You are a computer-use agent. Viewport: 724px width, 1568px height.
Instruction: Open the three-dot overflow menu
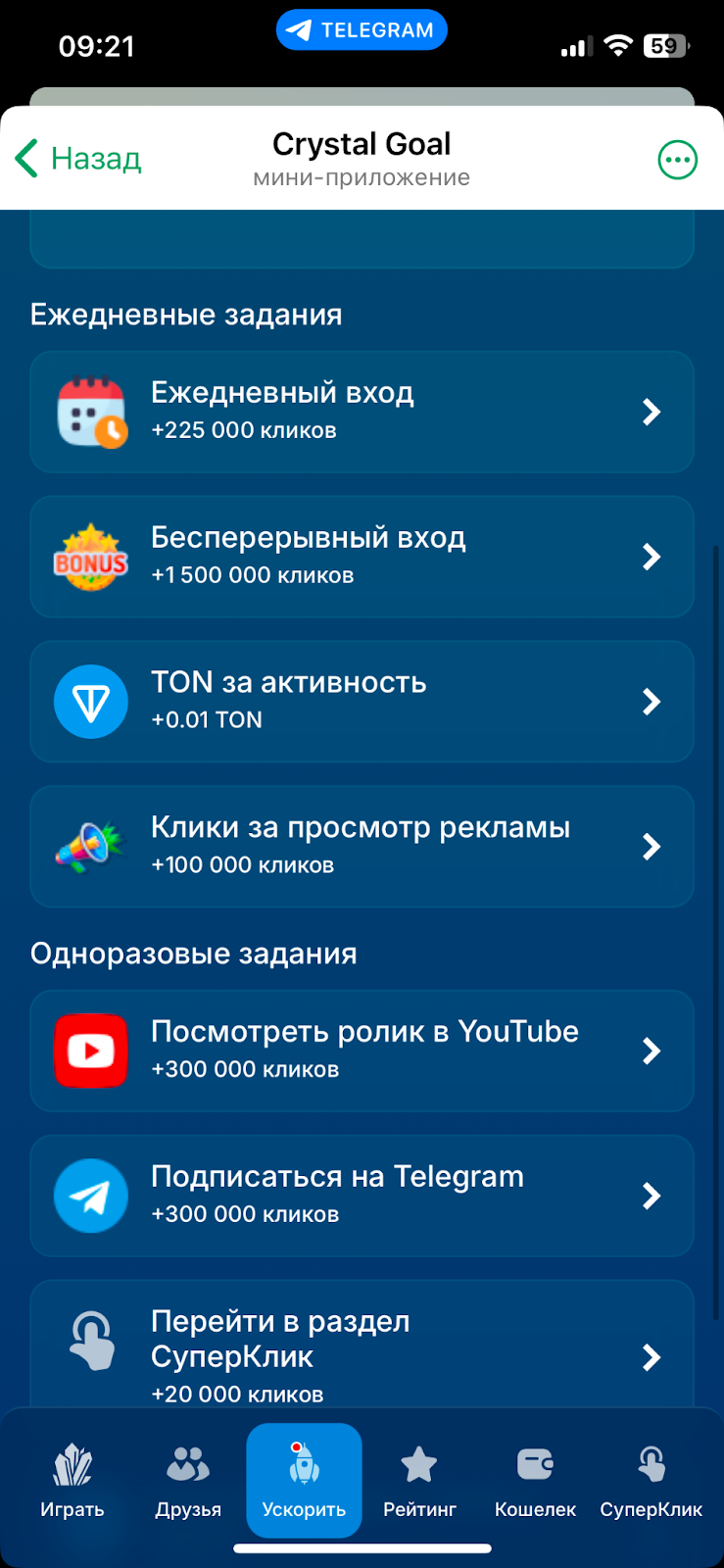(x=677, y=160)
